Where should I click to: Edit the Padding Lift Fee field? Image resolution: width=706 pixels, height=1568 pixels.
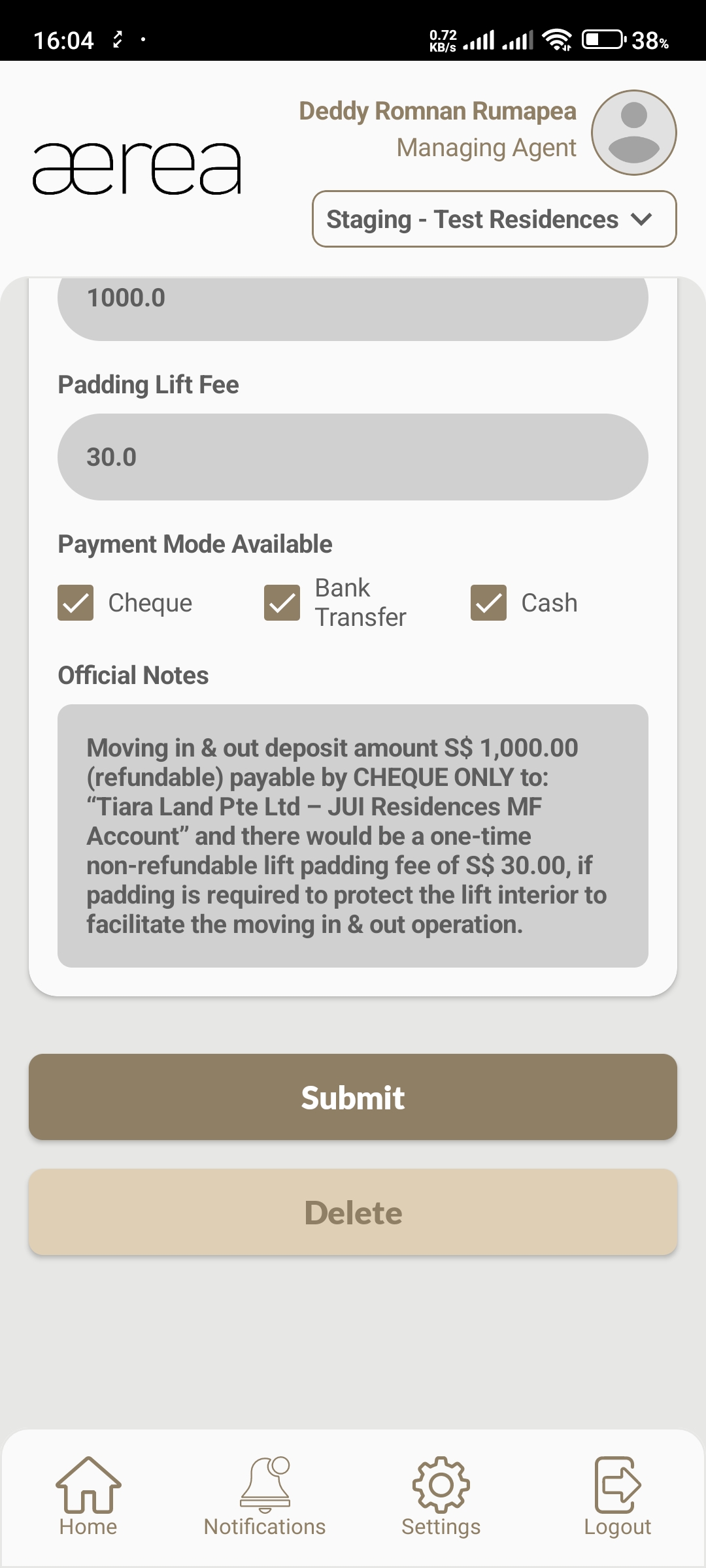click(x=353, y=457)
